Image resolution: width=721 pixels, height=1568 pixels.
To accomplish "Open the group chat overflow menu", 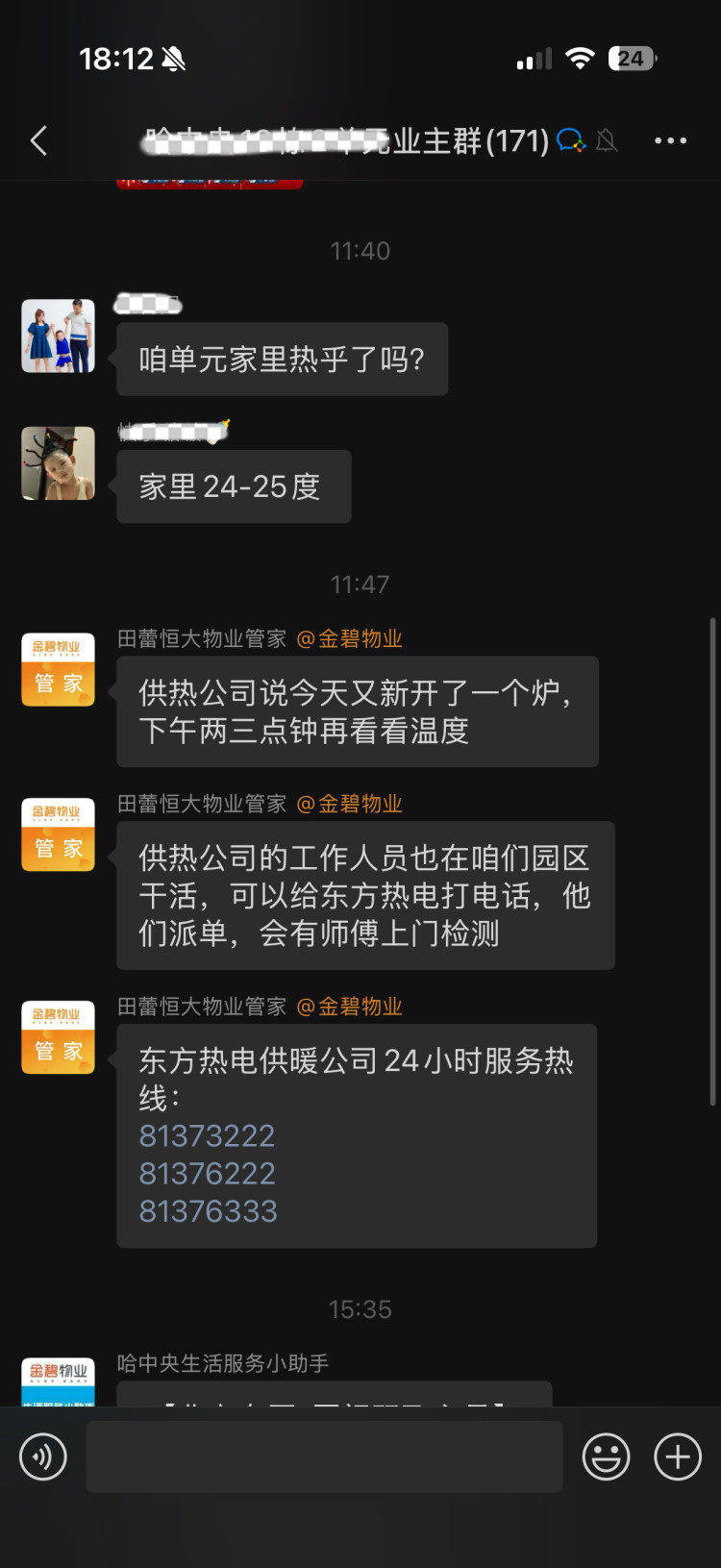I will (670, 141).
